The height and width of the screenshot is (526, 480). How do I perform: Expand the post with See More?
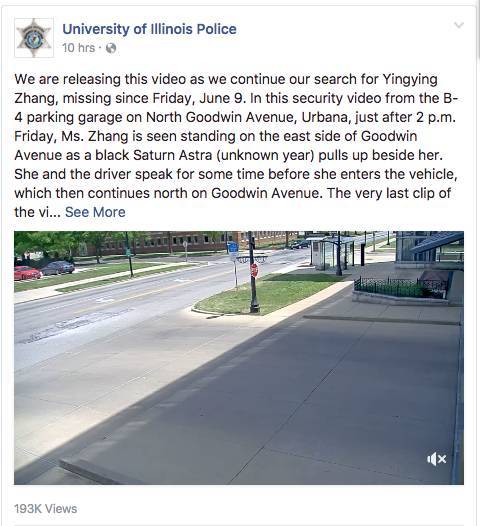(95, 212)
